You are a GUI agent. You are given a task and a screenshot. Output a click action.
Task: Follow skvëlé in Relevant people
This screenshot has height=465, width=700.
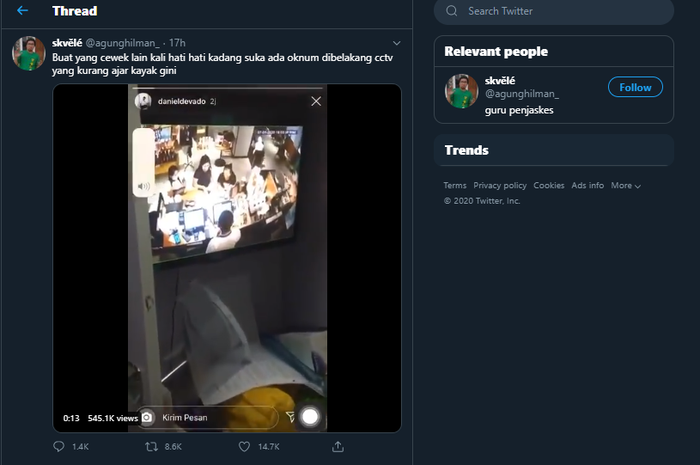click(635, 87)
